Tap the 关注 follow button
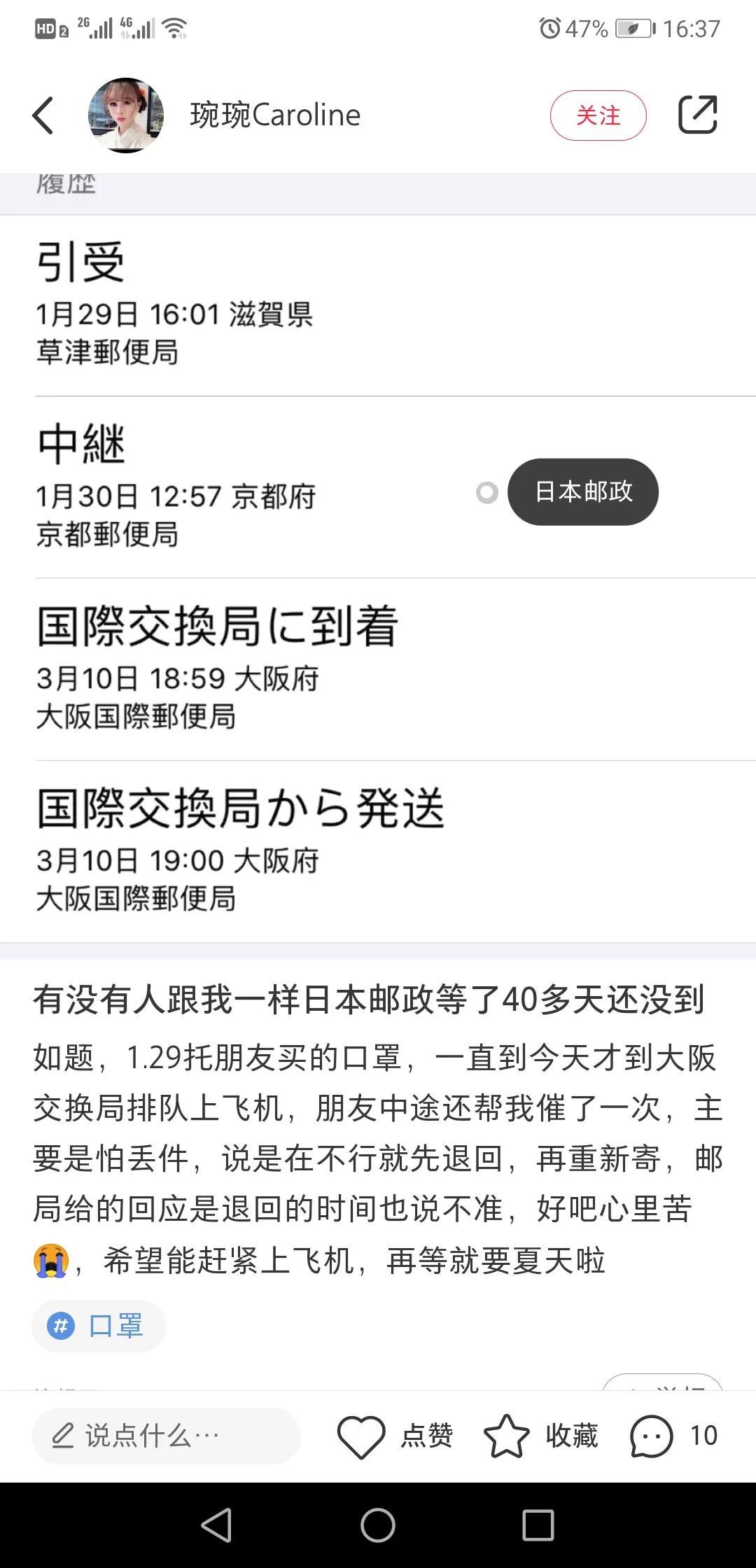The height and width of the screenshot is (1568, 756). pos(598,114)
